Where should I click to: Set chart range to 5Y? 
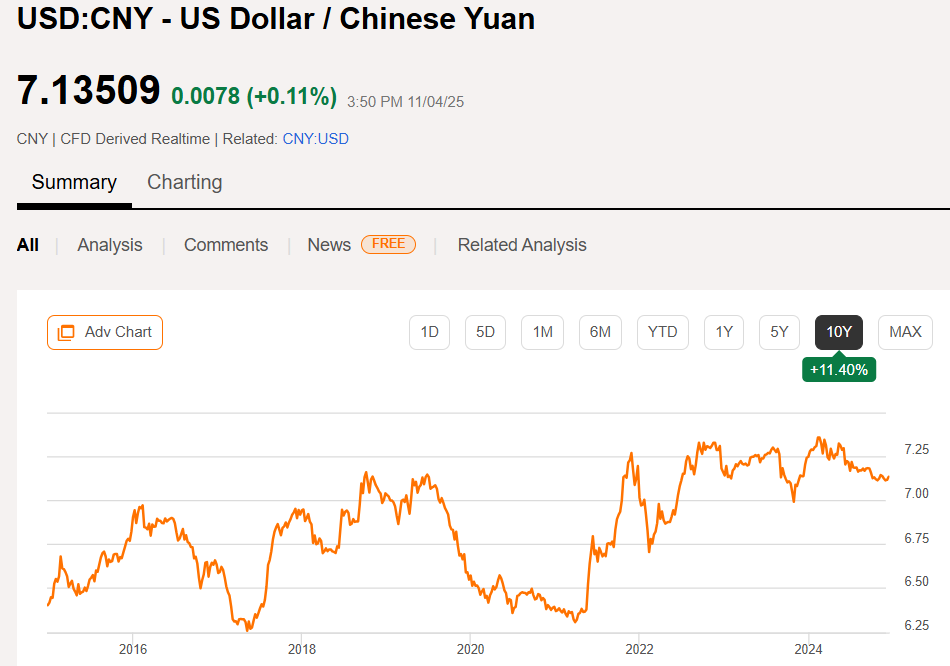coord(779,332)
